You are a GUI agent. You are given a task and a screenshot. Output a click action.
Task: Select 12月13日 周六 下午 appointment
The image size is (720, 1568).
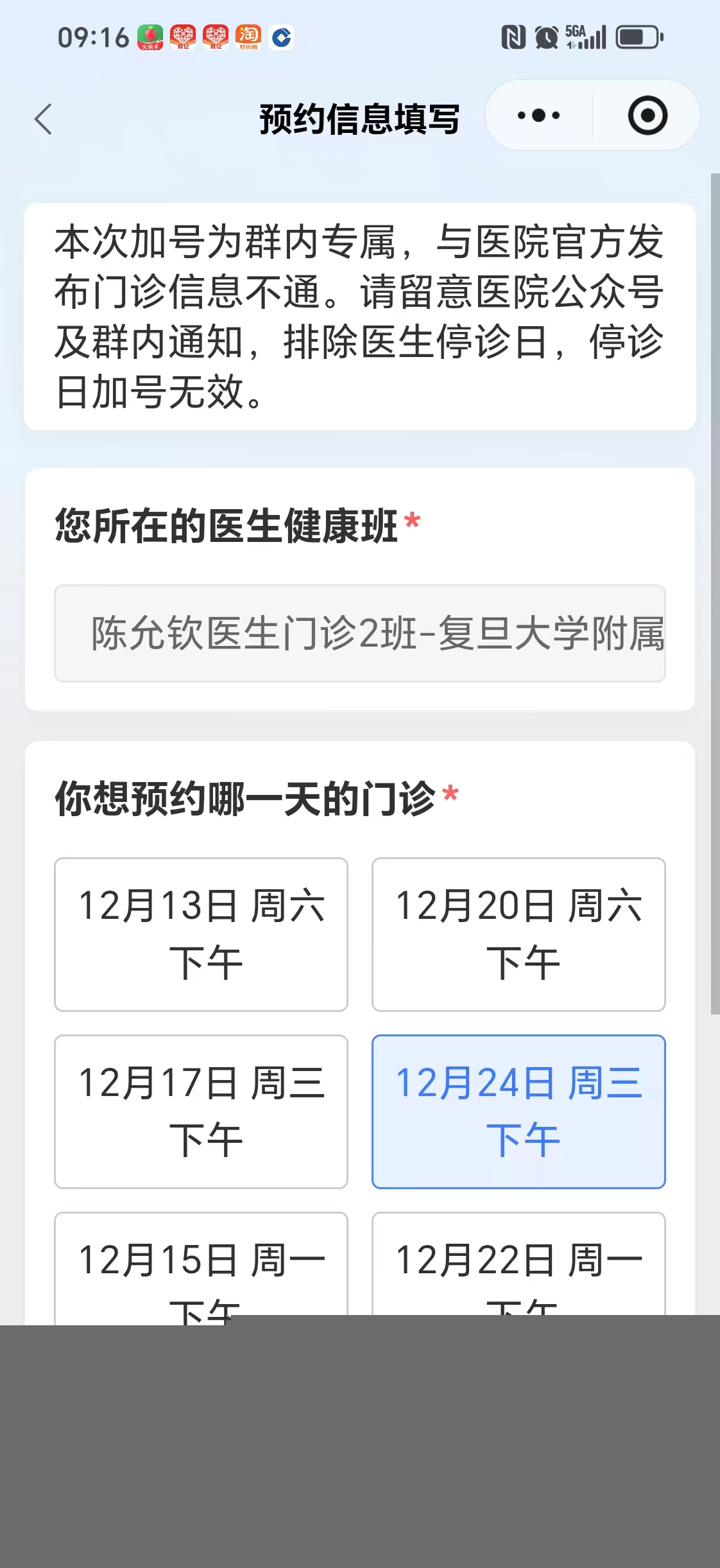click(201, 934)
